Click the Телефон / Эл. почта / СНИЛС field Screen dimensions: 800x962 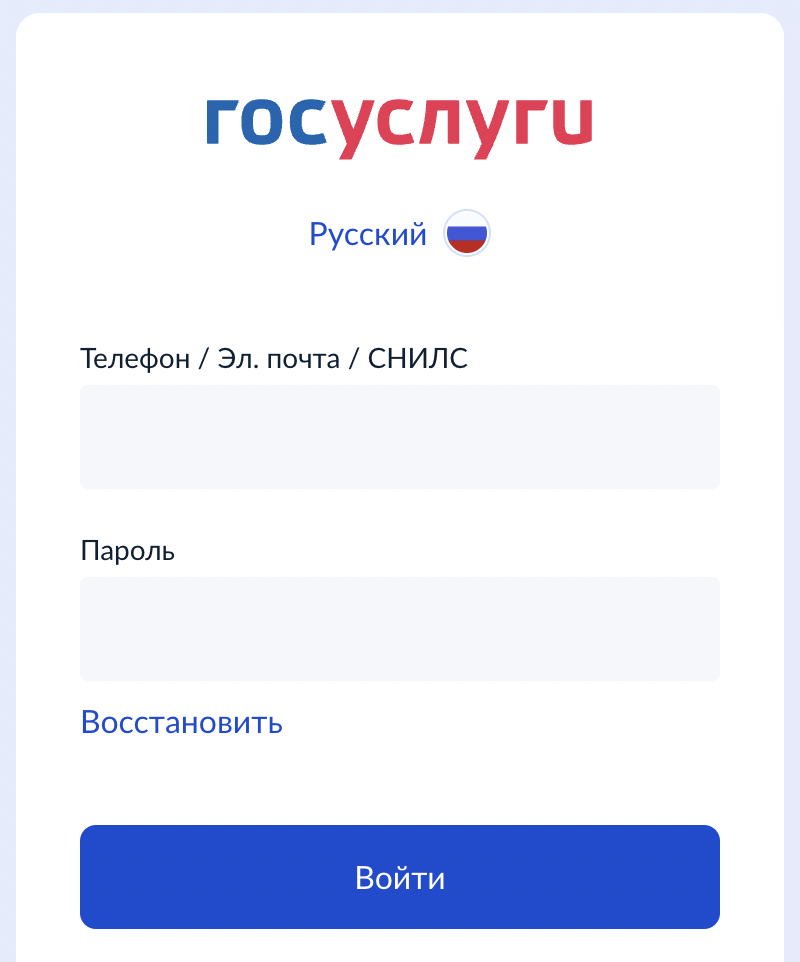coord(400,437)
